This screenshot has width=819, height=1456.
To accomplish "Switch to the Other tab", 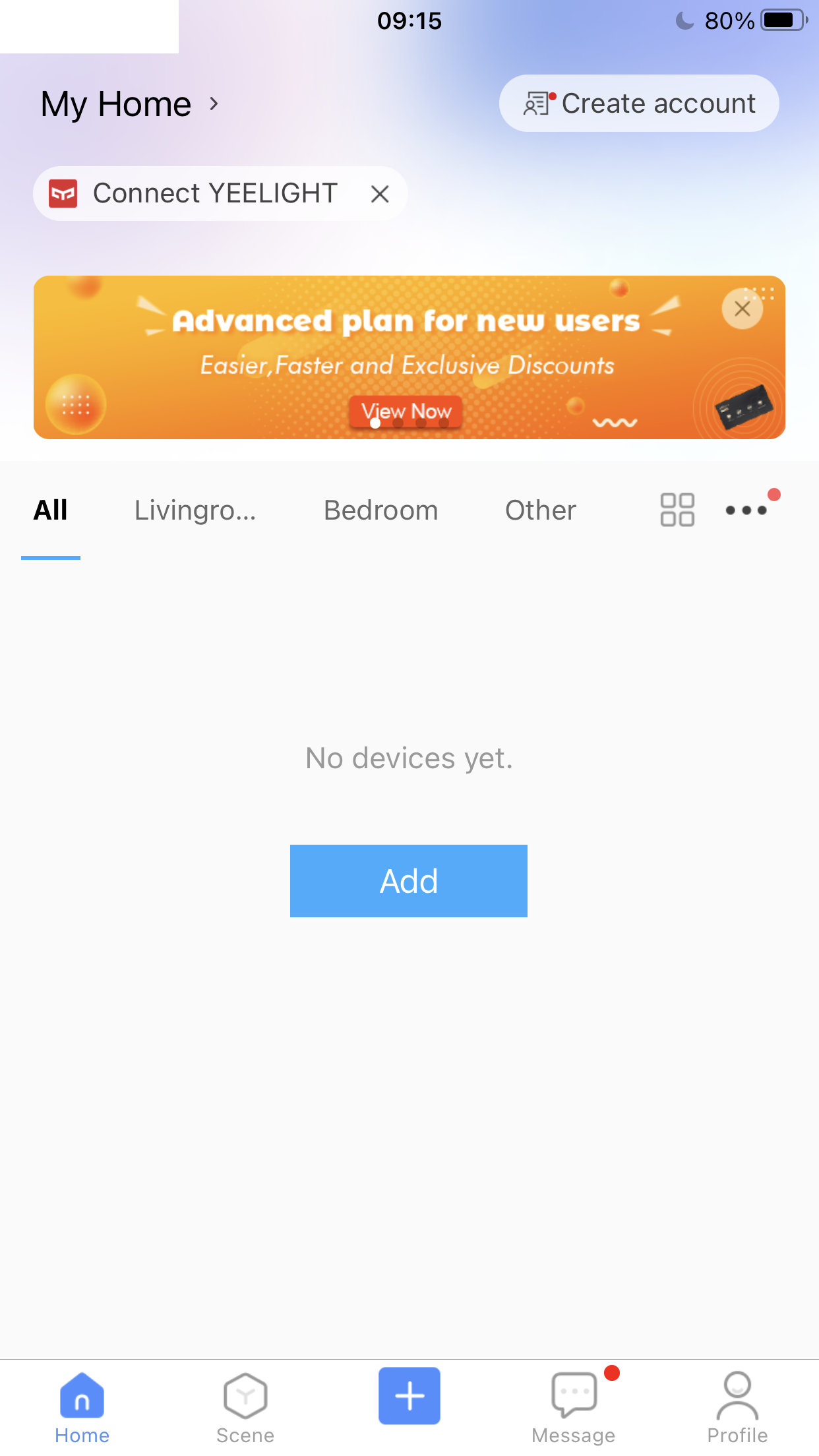I will (540, 510).
